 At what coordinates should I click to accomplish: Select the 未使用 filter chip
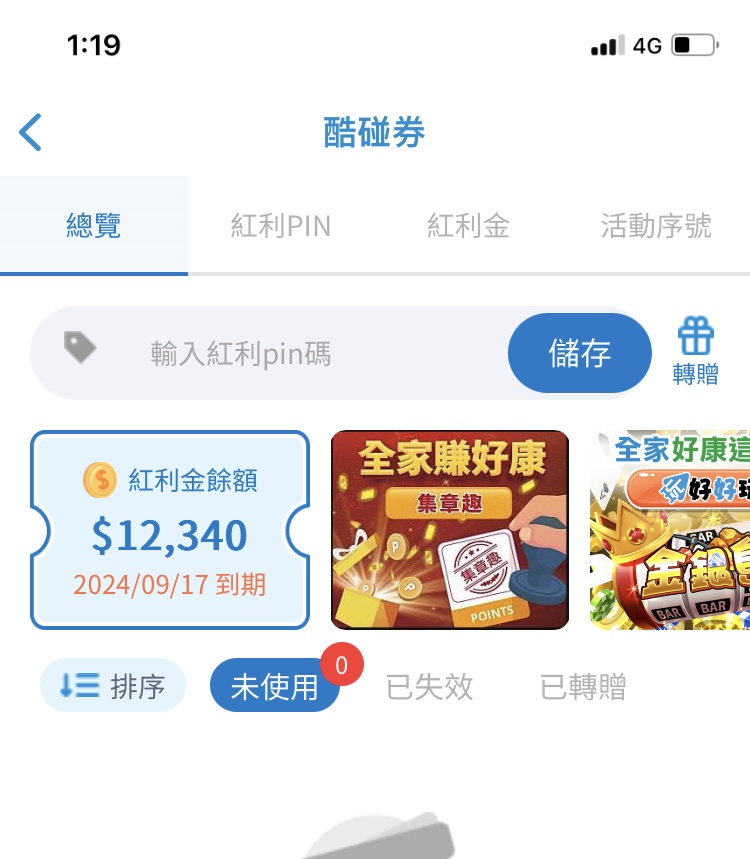[274, 687]
